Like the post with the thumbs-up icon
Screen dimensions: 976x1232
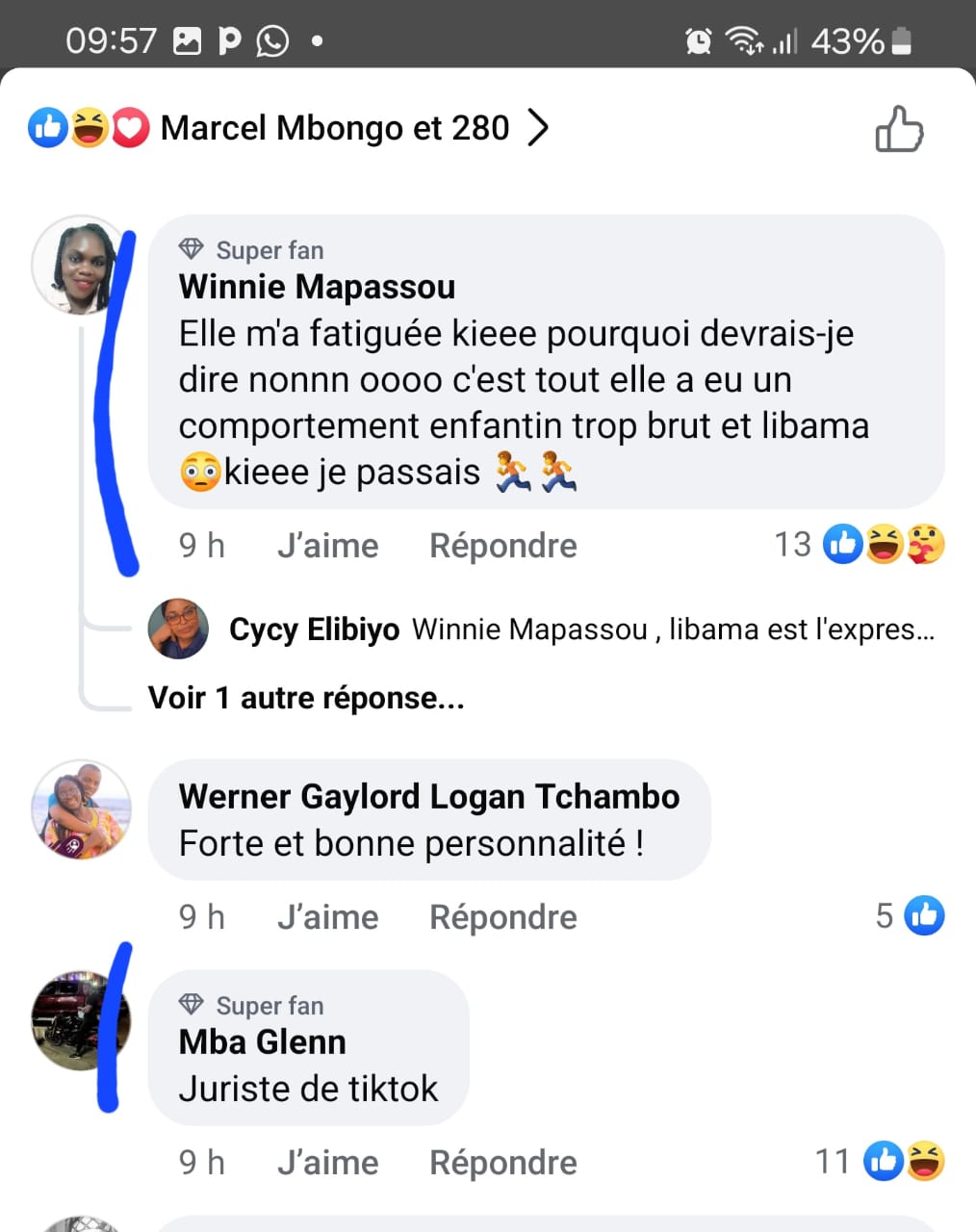(899, 130)
